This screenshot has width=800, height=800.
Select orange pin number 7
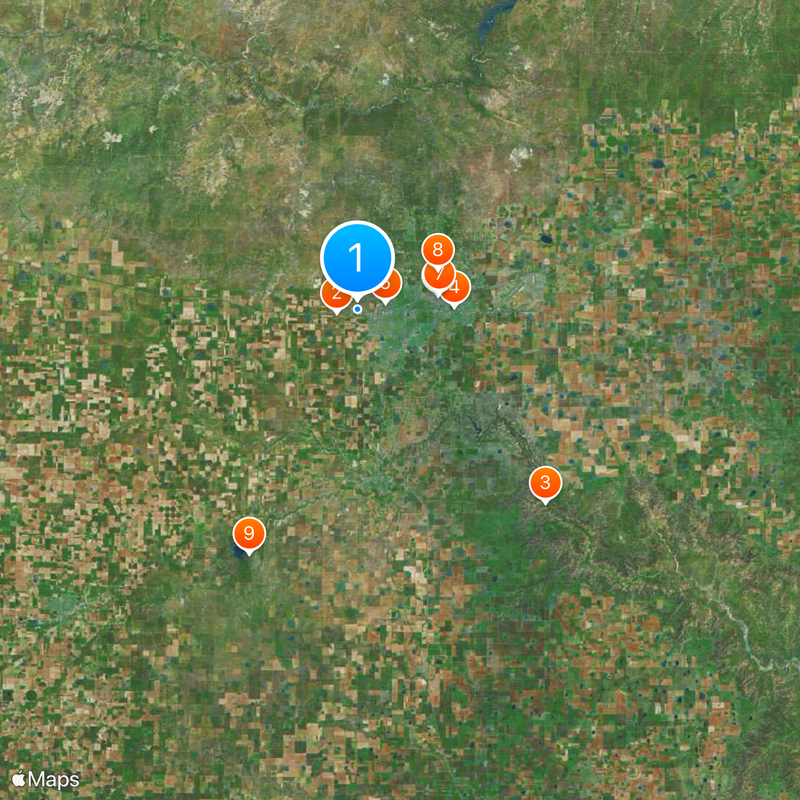click(x=438, y=274)
